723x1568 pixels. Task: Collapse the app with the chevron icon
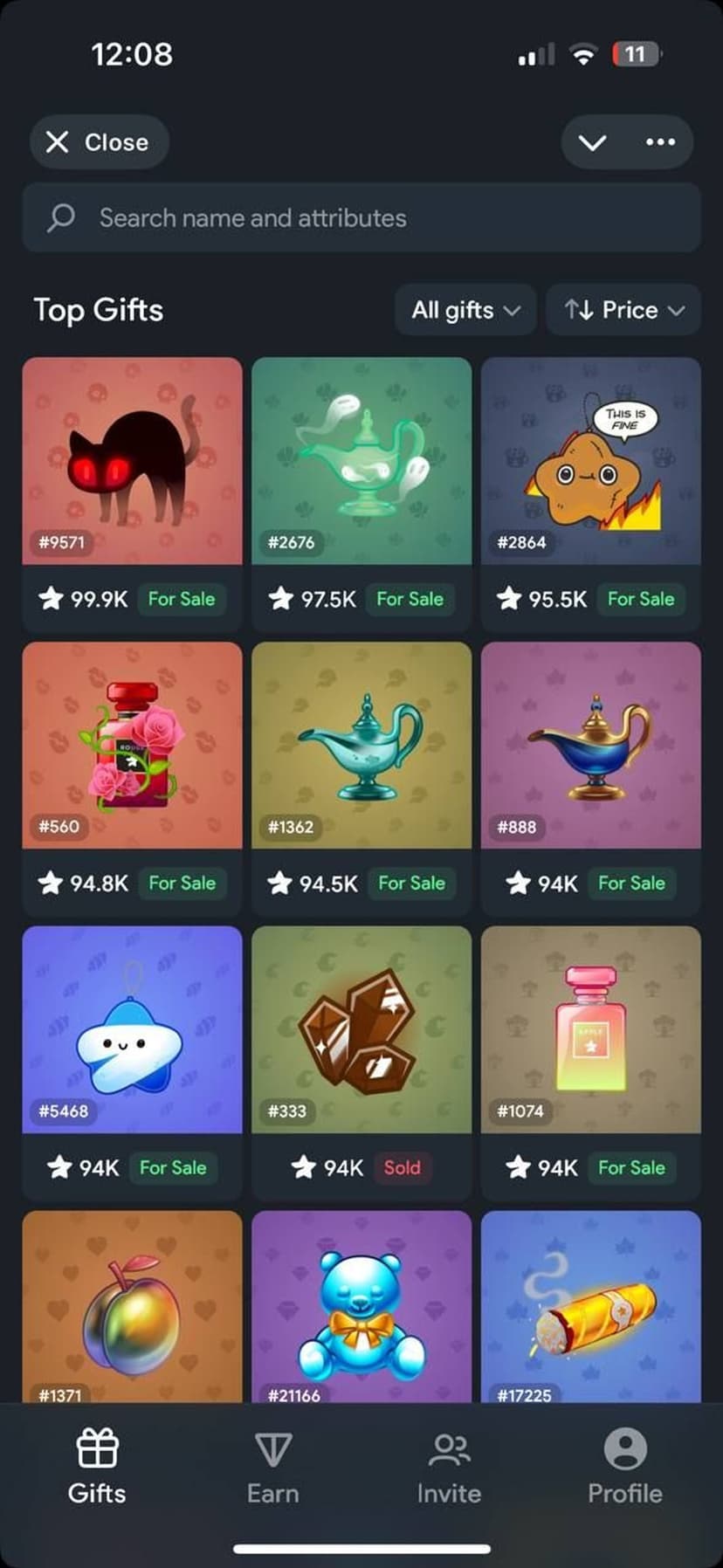pyautogui.click(x=592, y=142)
